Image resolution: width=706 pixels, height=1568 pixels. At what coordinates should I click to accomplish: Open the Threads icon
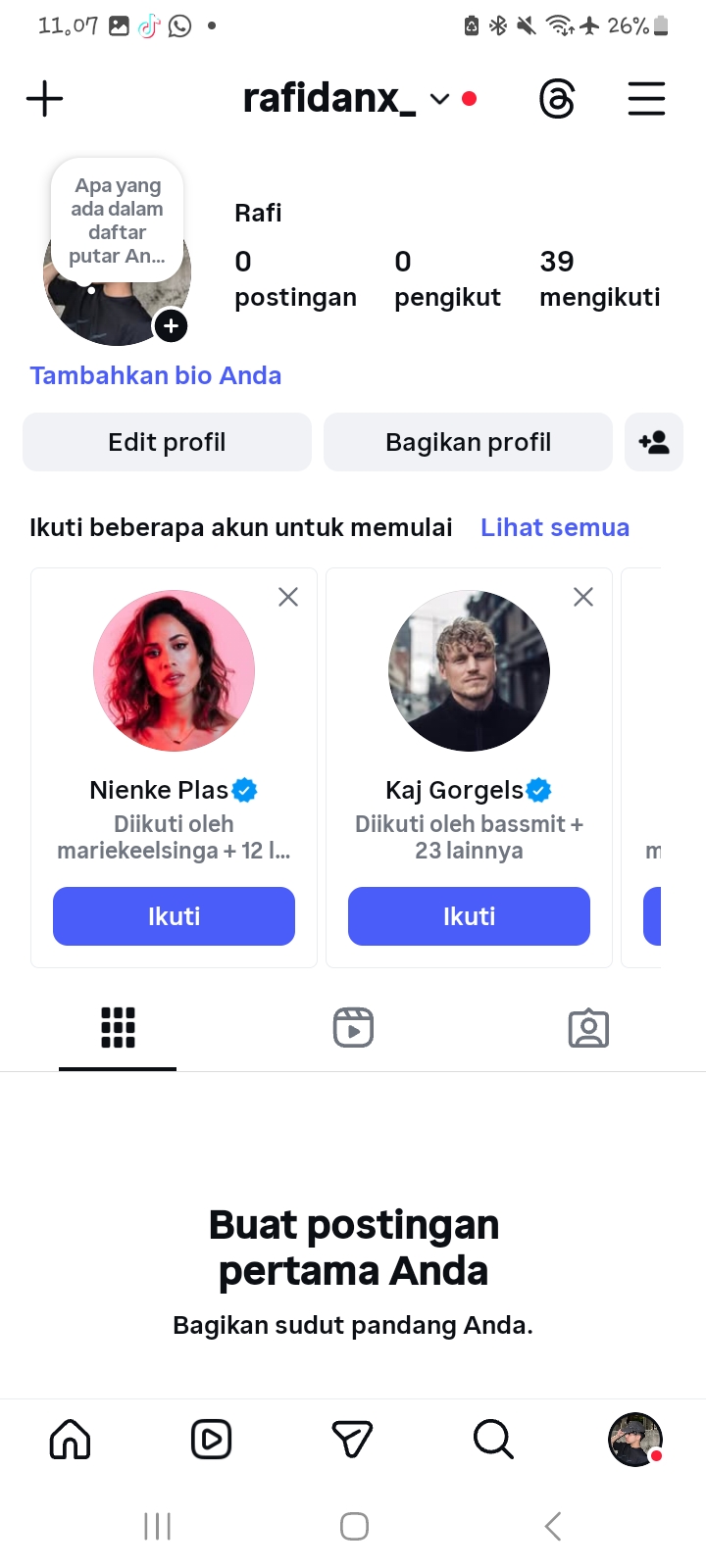click(557, 99)
